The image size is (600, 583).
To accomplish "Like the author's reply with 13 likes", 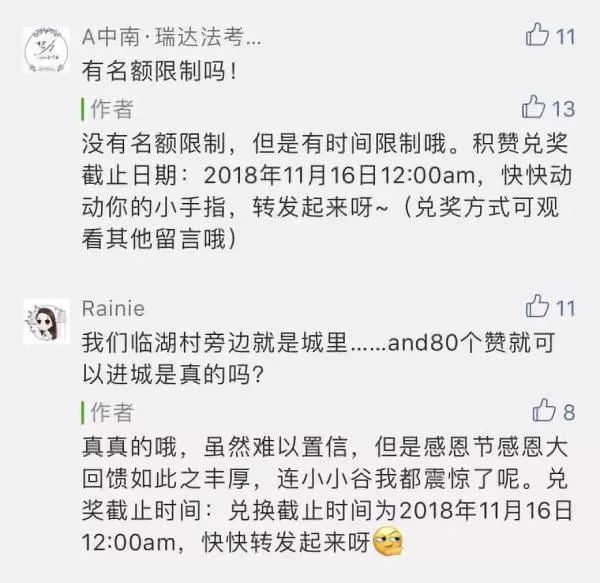I will click(534, 107).
